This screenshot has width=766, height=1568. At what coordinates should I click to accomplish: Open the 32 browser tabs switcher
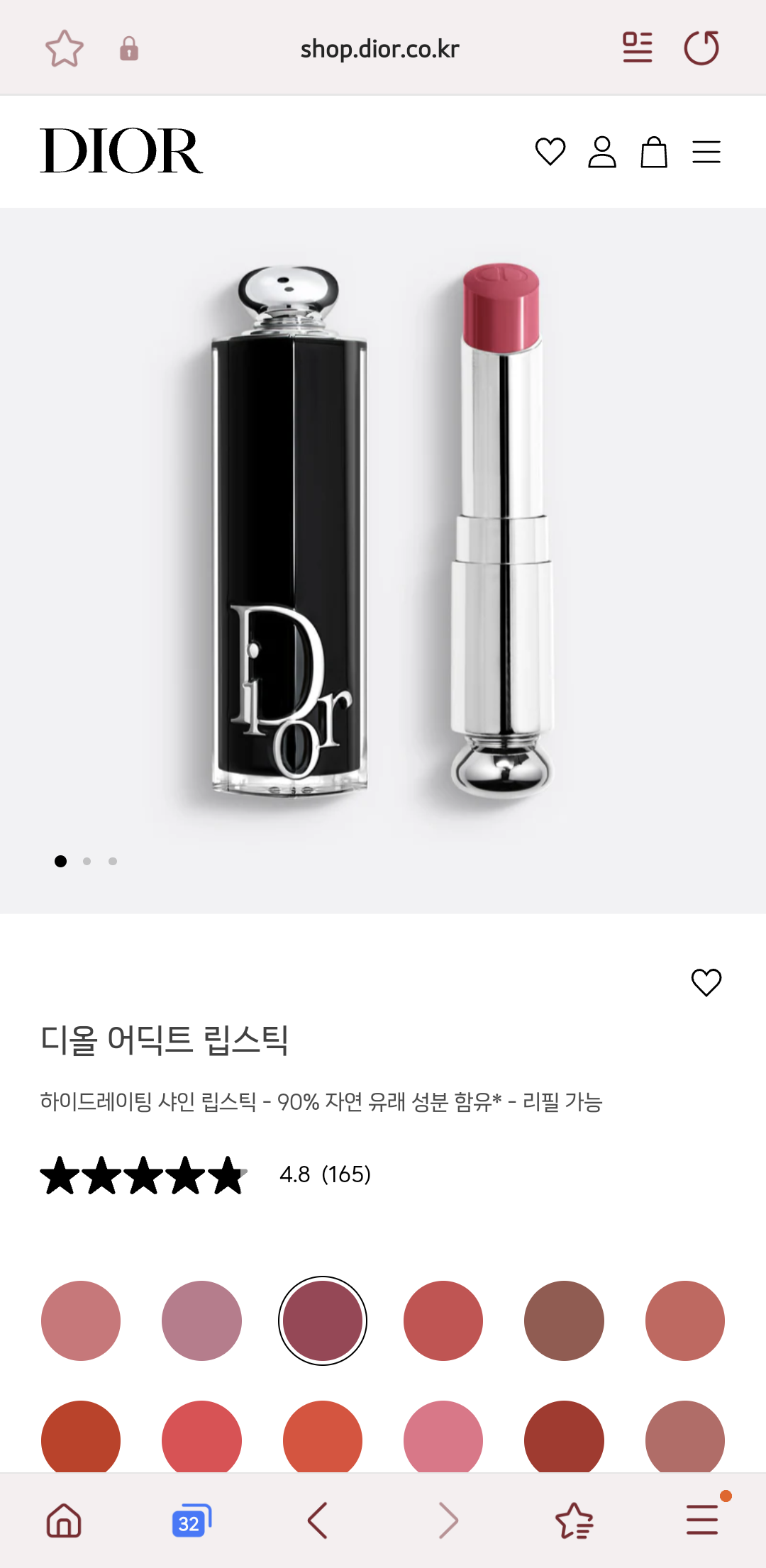tap(191, 1520)
